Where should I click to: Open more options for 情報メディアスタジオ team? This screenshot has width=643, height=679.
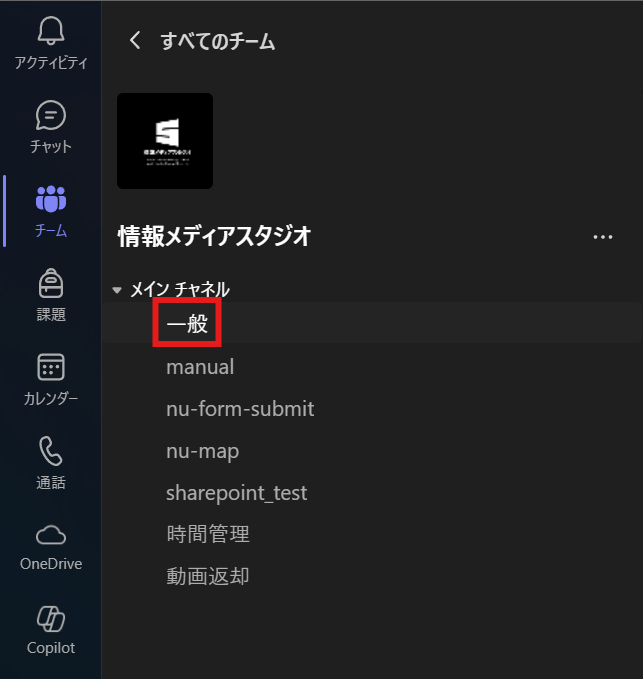coord(602,237)
